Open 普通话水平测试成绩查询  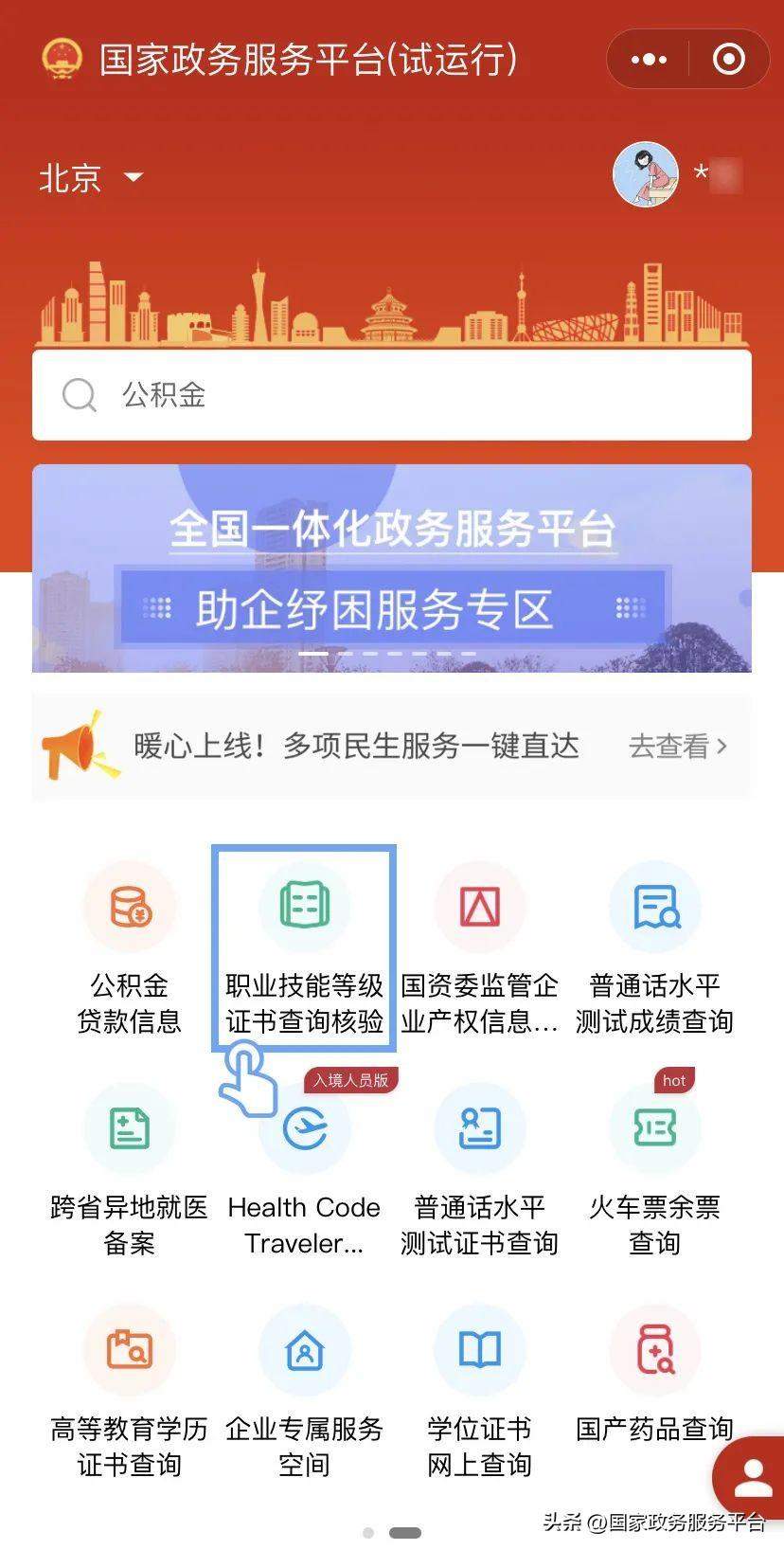pos(654,947)
